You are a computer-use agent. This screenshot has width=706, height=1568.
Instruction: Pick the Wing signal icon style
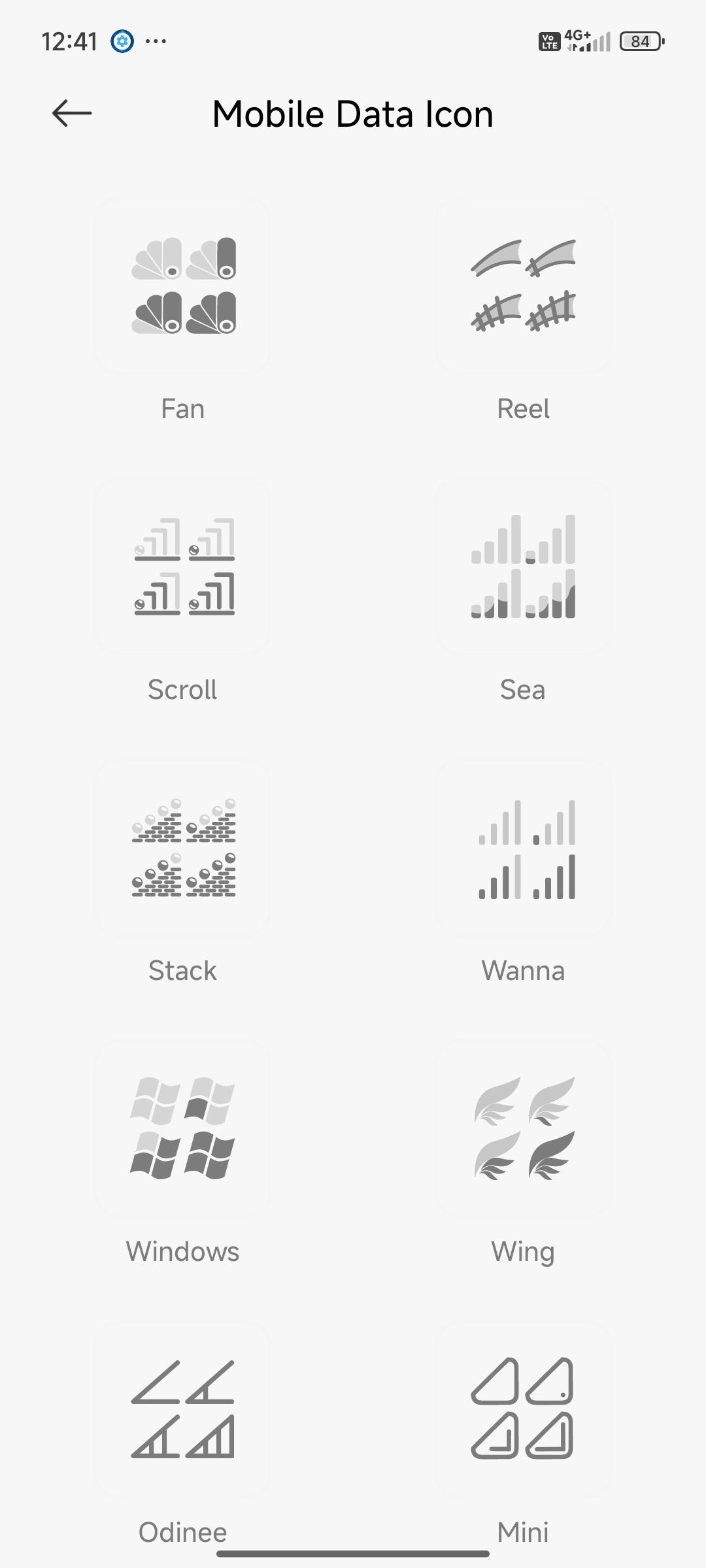click(523, 1129)
